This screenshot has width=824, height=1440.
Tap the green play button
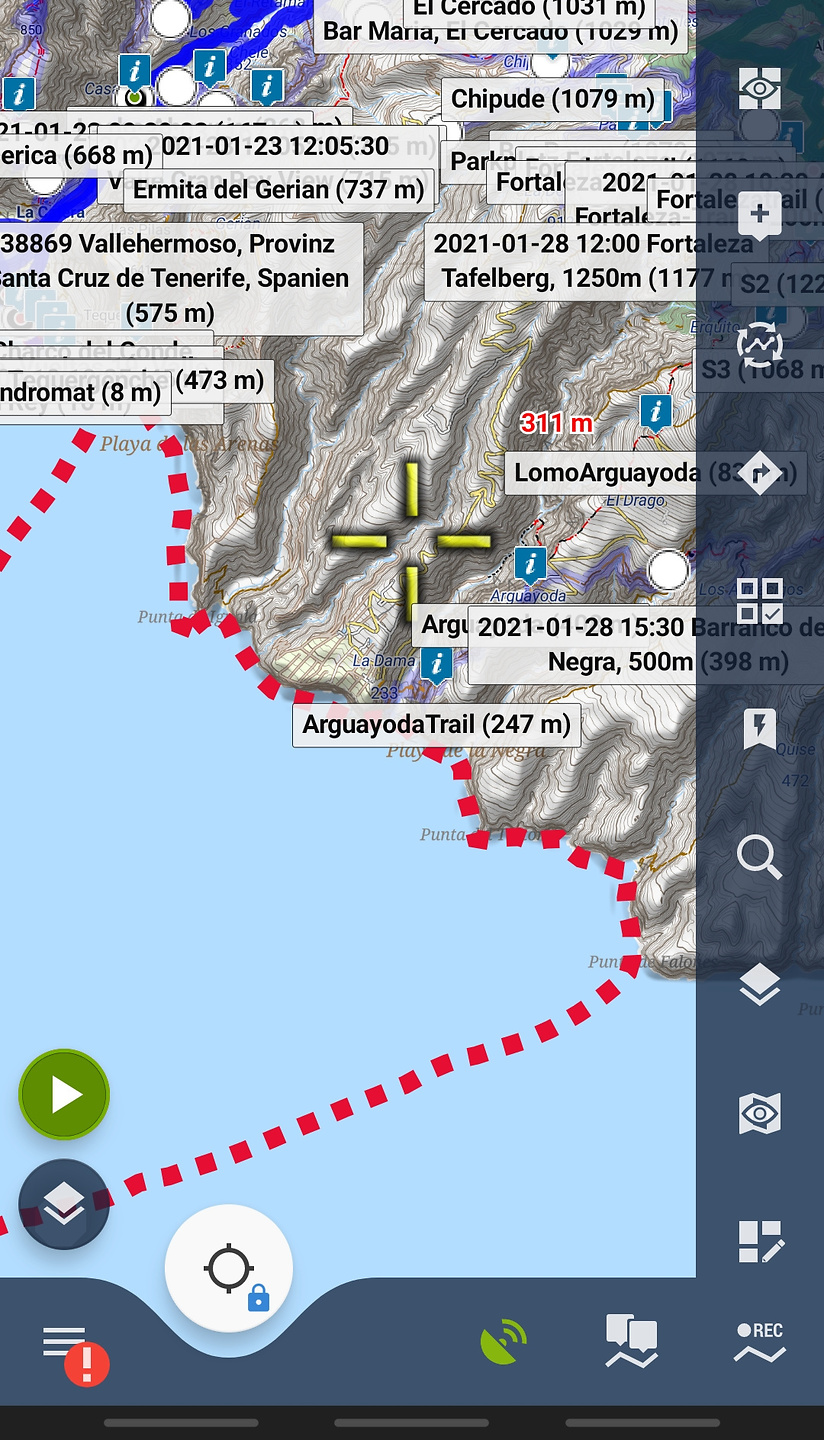[x=64, y=1095]
